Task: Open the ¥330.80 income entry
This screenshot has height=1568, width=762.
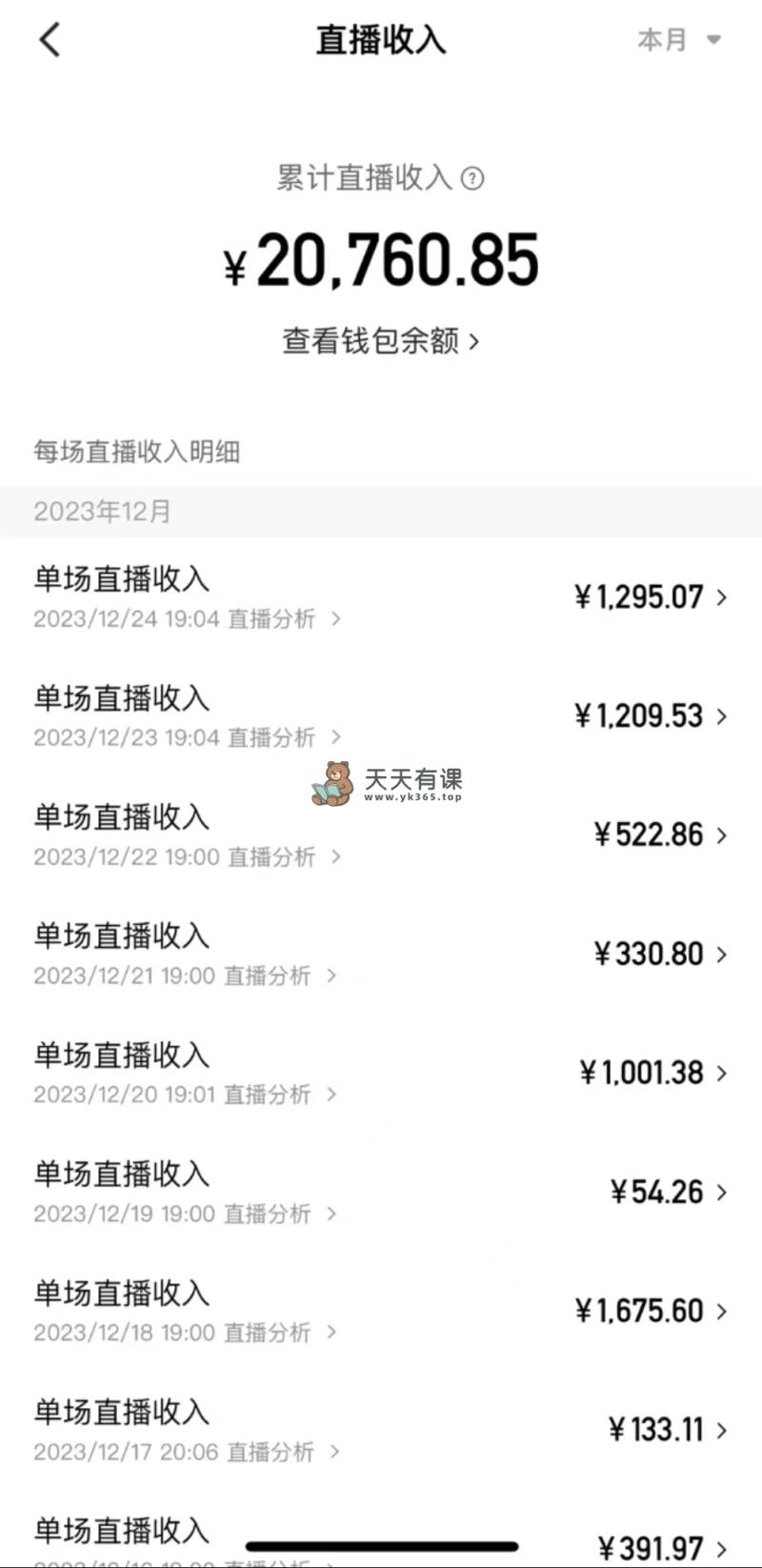Action: point(381,955)
